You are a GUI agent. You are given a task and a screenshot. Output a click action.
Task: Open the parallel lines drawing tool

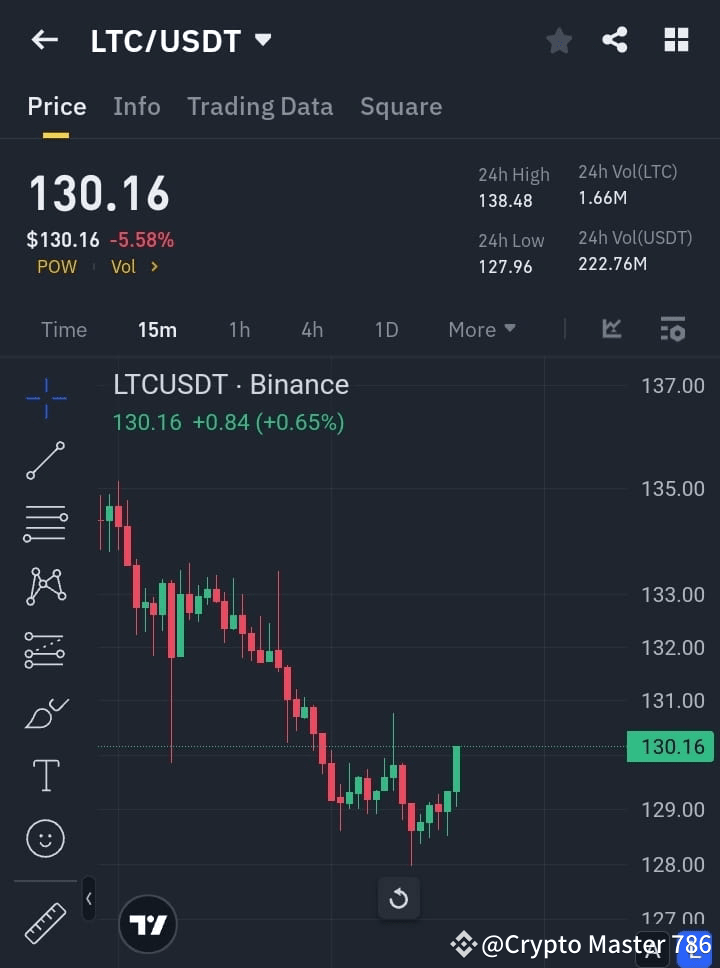click(x=45, y=524)
